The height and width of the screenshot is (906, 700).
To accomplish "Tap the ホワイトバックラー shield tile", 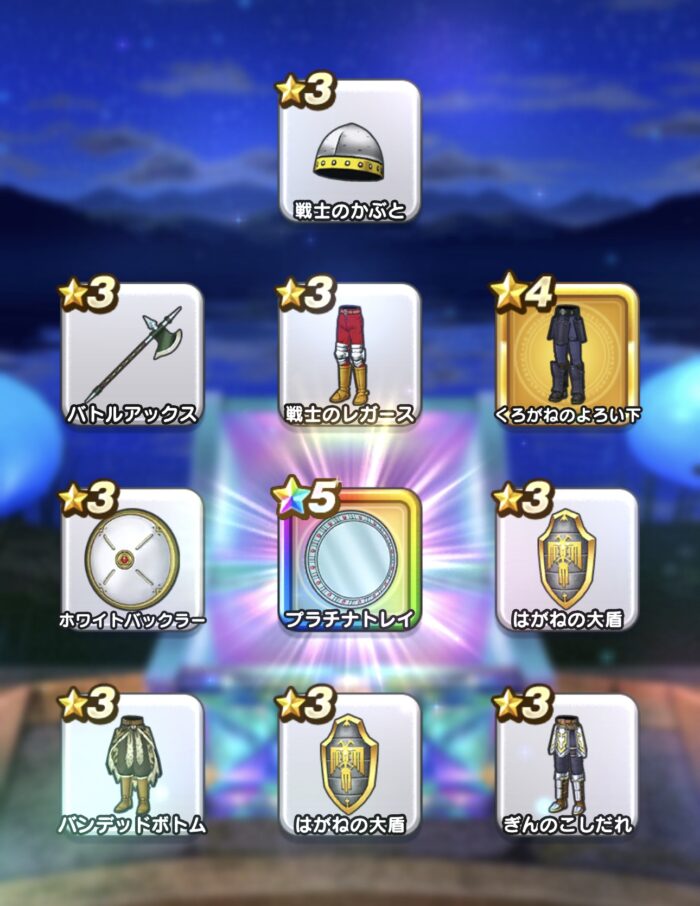I will tap(132, 562).
